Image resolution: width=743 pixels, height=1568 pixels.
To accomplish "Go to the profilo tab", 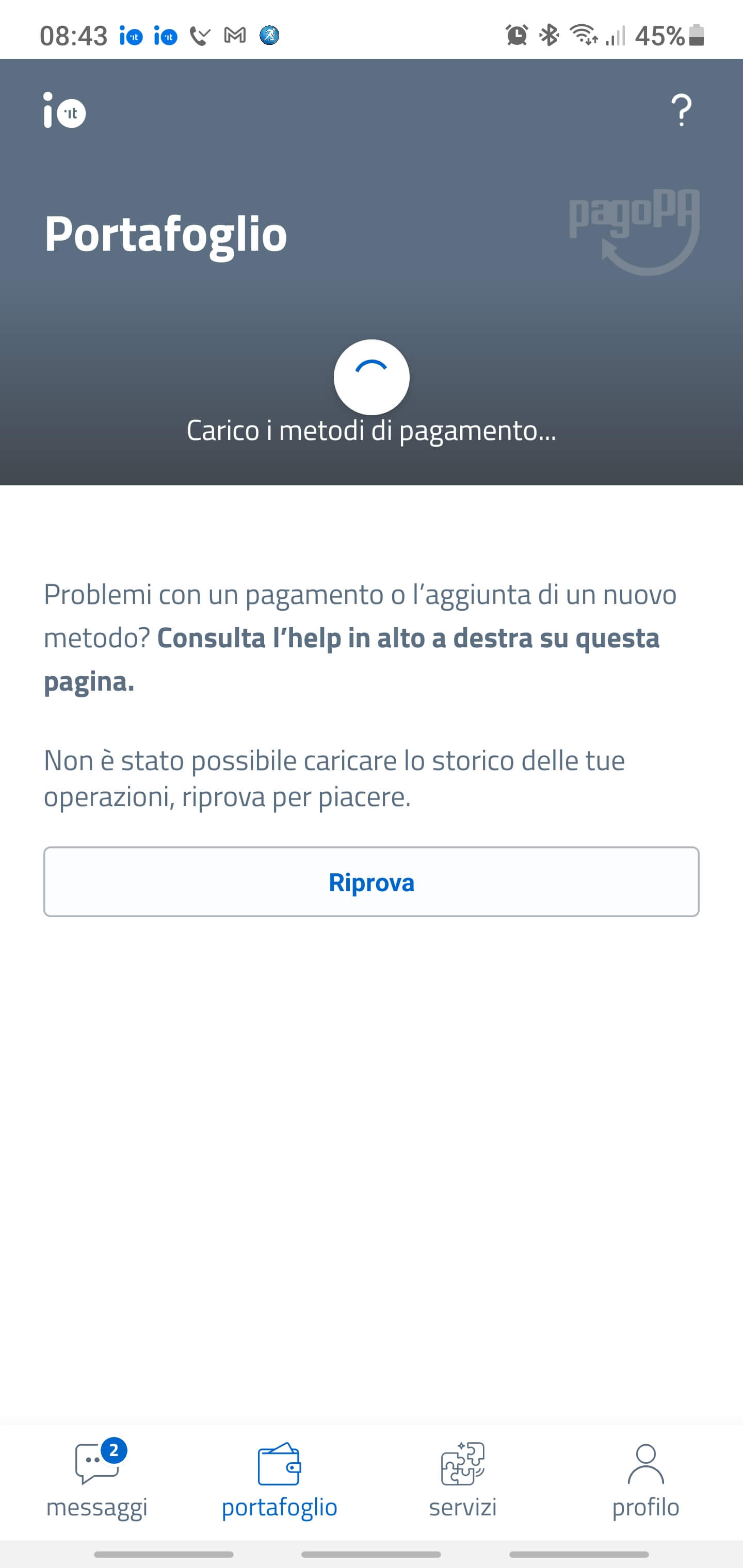I will [x=645, y=1480].
